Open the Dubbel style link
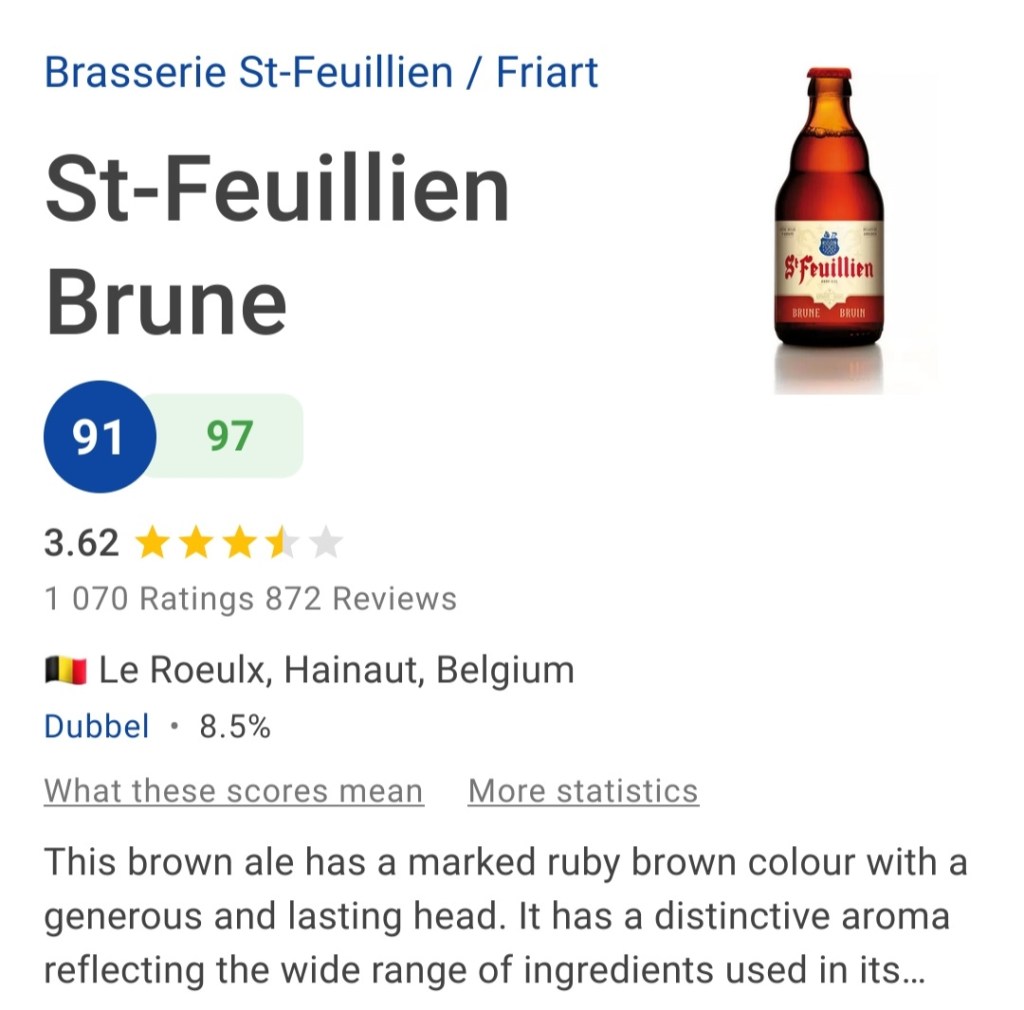Image resolution: width=1024 pixels, height=1010 pixels. 96,726
